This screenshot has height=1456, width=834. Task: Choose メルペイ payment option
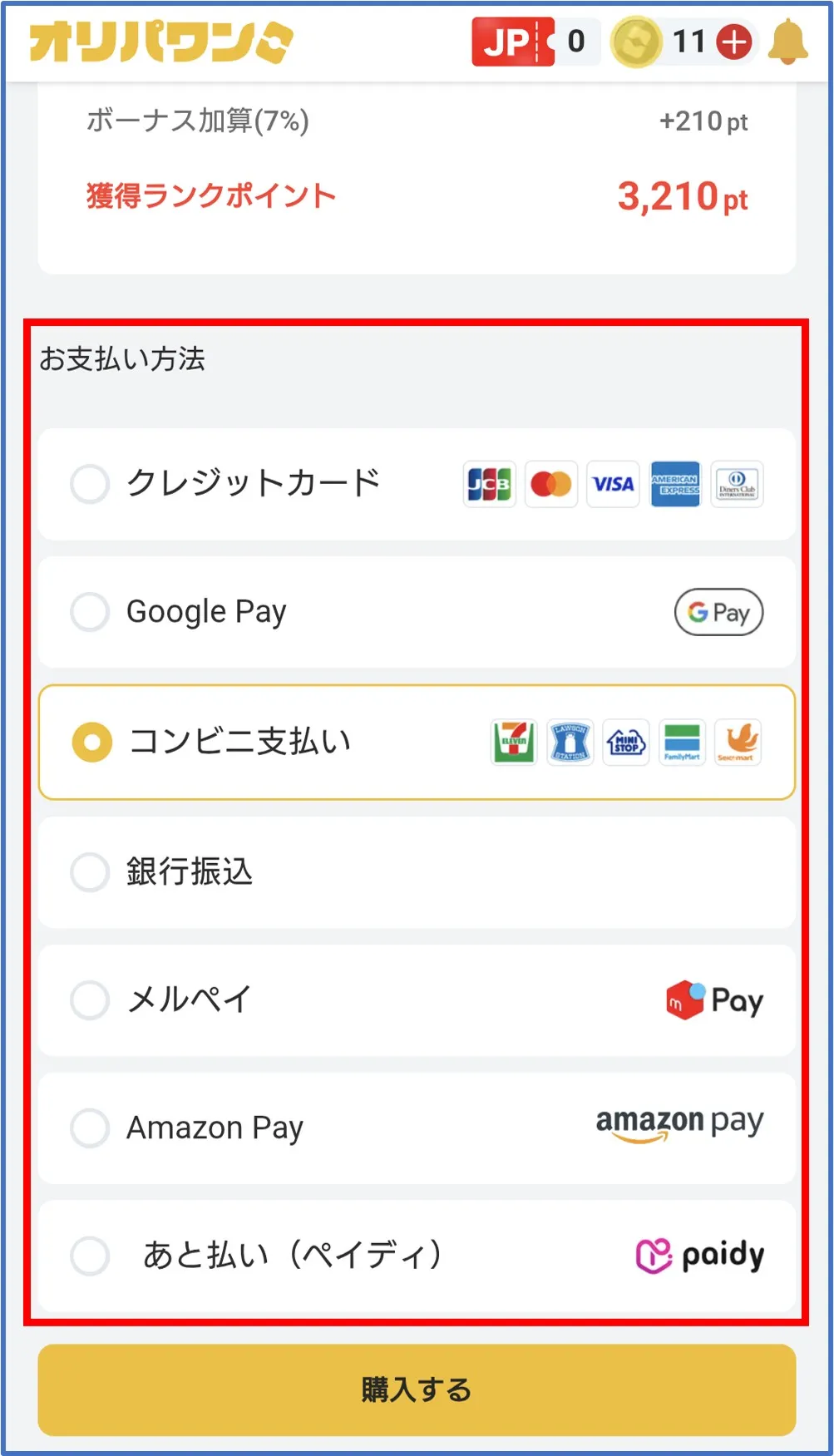[91, 1000]
